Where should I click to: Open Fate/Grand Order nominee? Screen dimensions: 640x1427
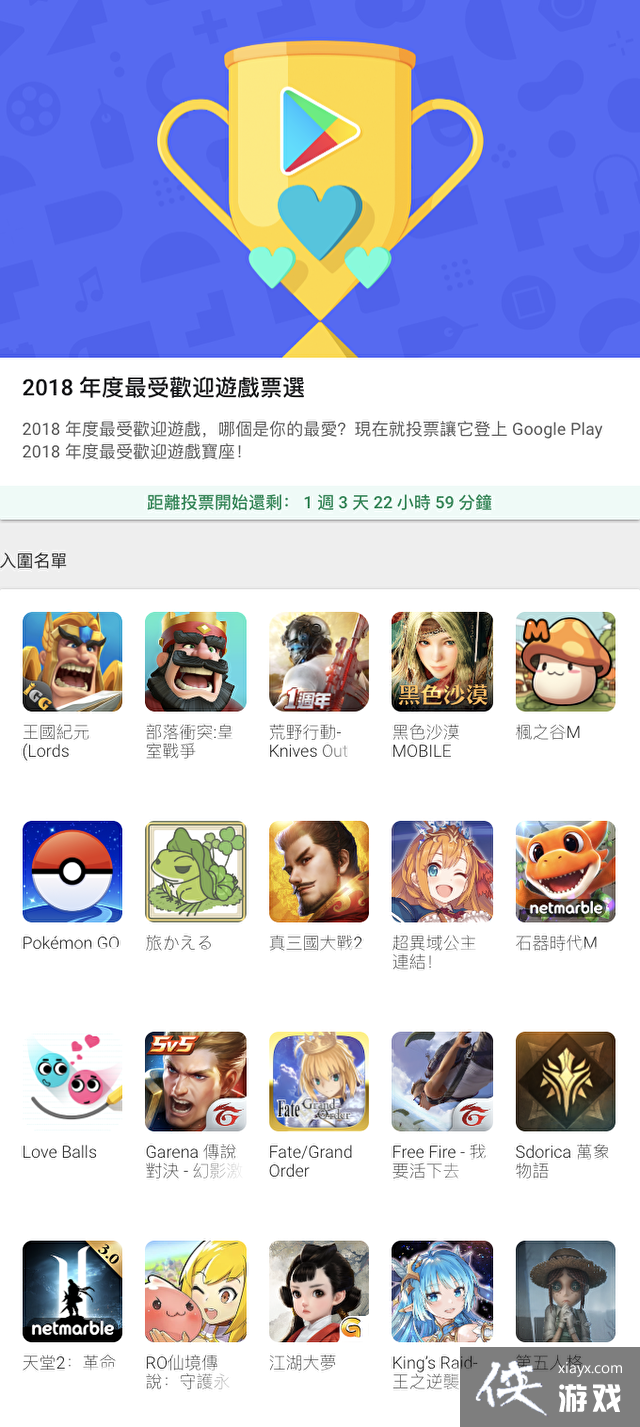tap(319, 1081)
